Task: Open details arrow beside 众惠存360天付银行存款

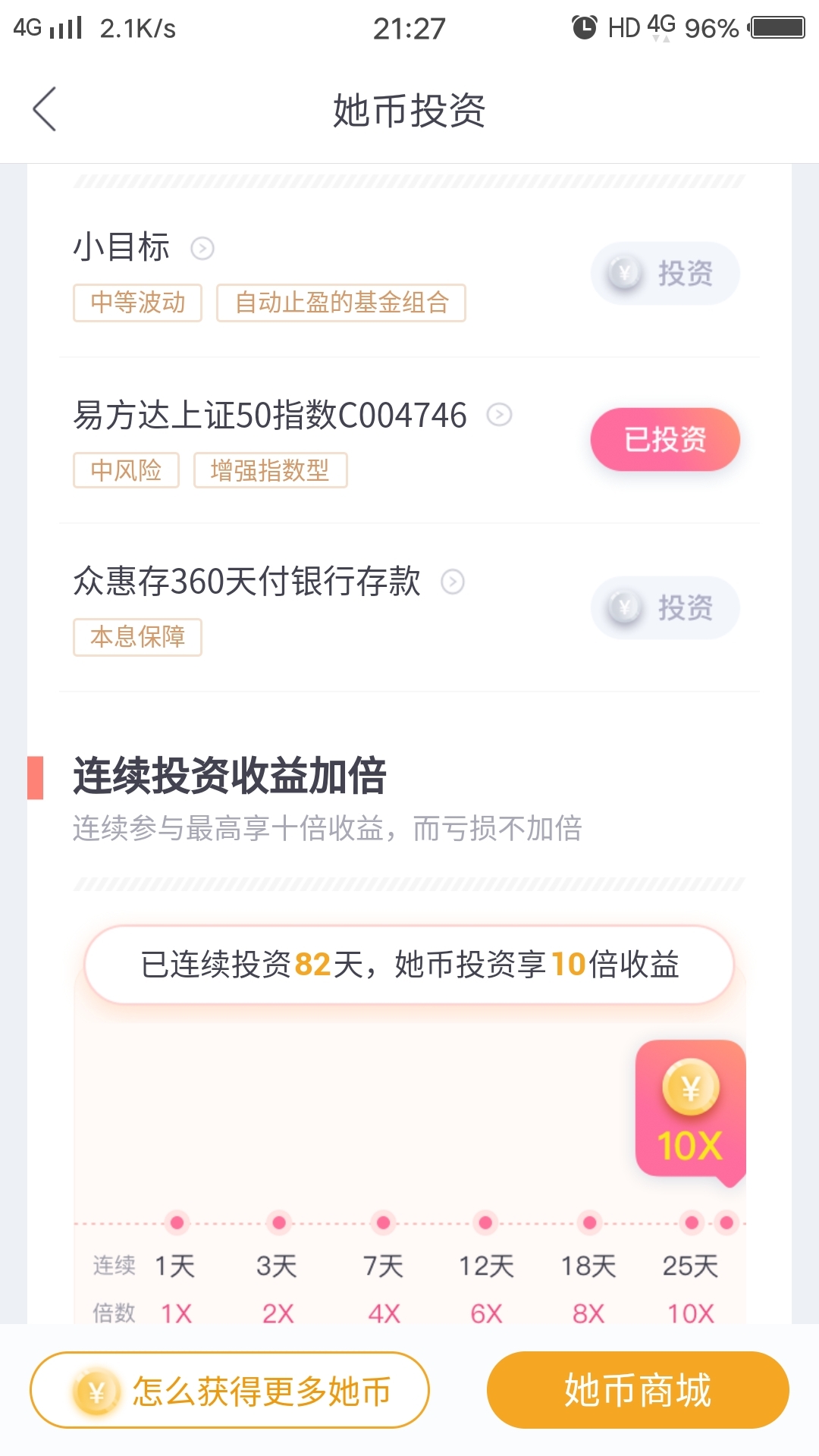Action: [453, 582]
